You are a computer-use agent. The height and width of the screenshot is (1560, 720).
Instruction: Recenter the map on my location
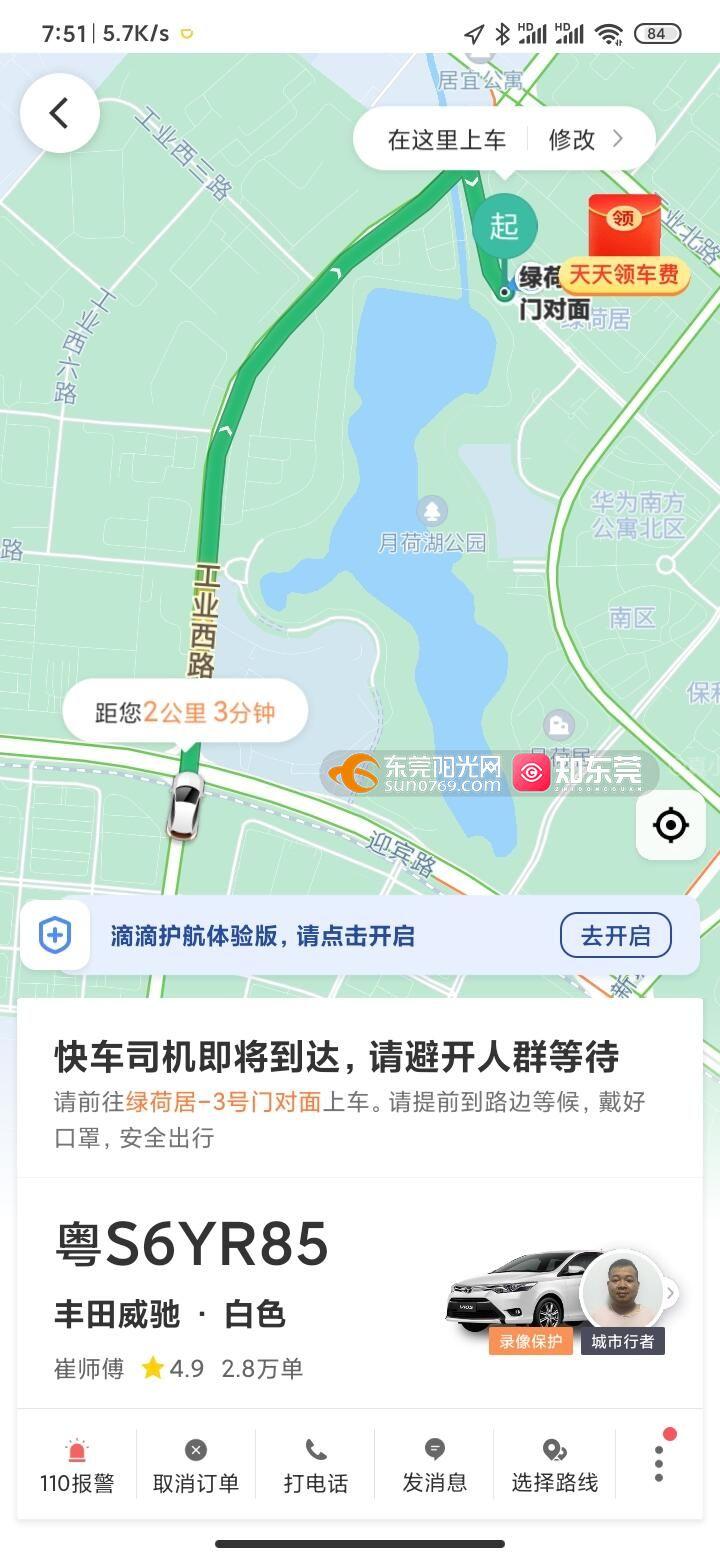pos(670,825)
